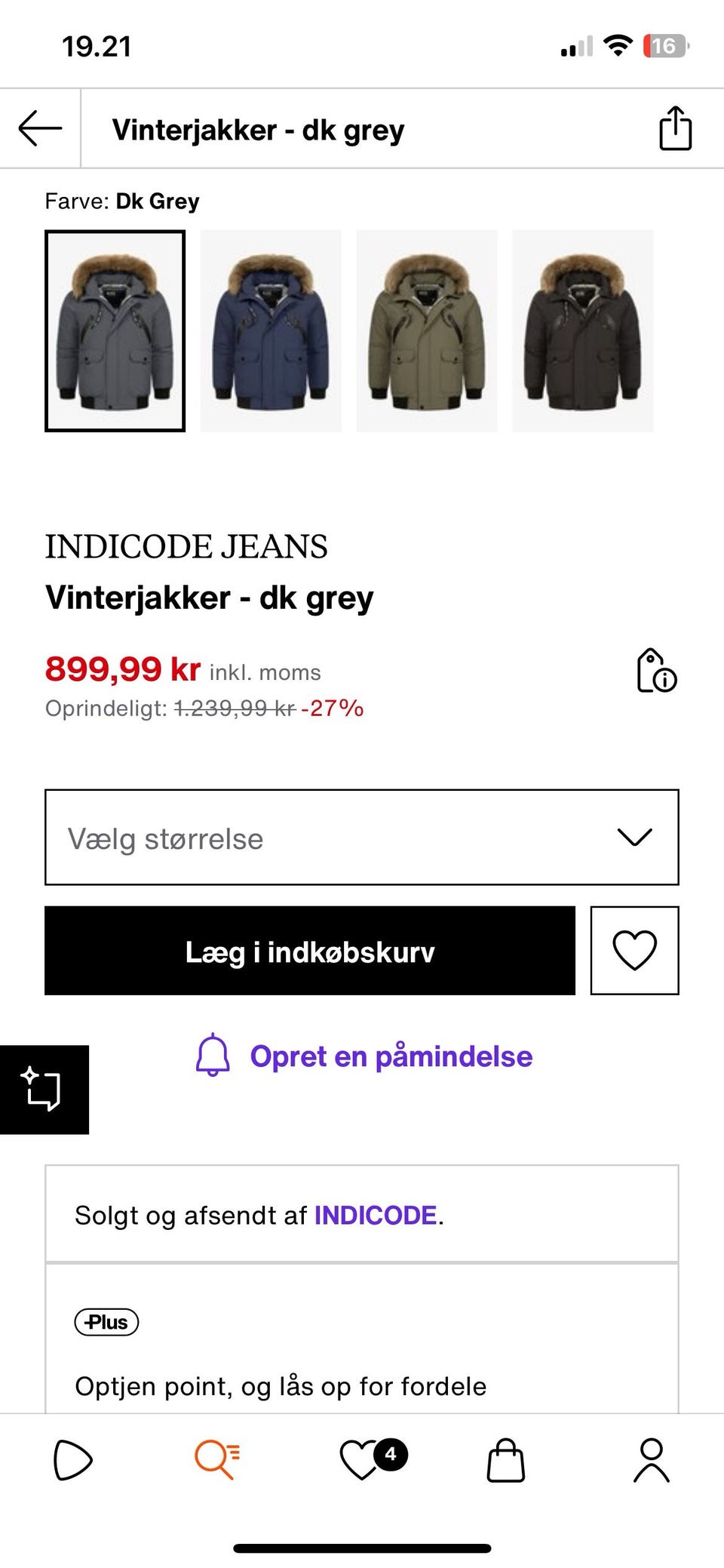The image size is (724, 1568).
Task: Expand size options with the chevron arrow
Action: pos(633,836)
